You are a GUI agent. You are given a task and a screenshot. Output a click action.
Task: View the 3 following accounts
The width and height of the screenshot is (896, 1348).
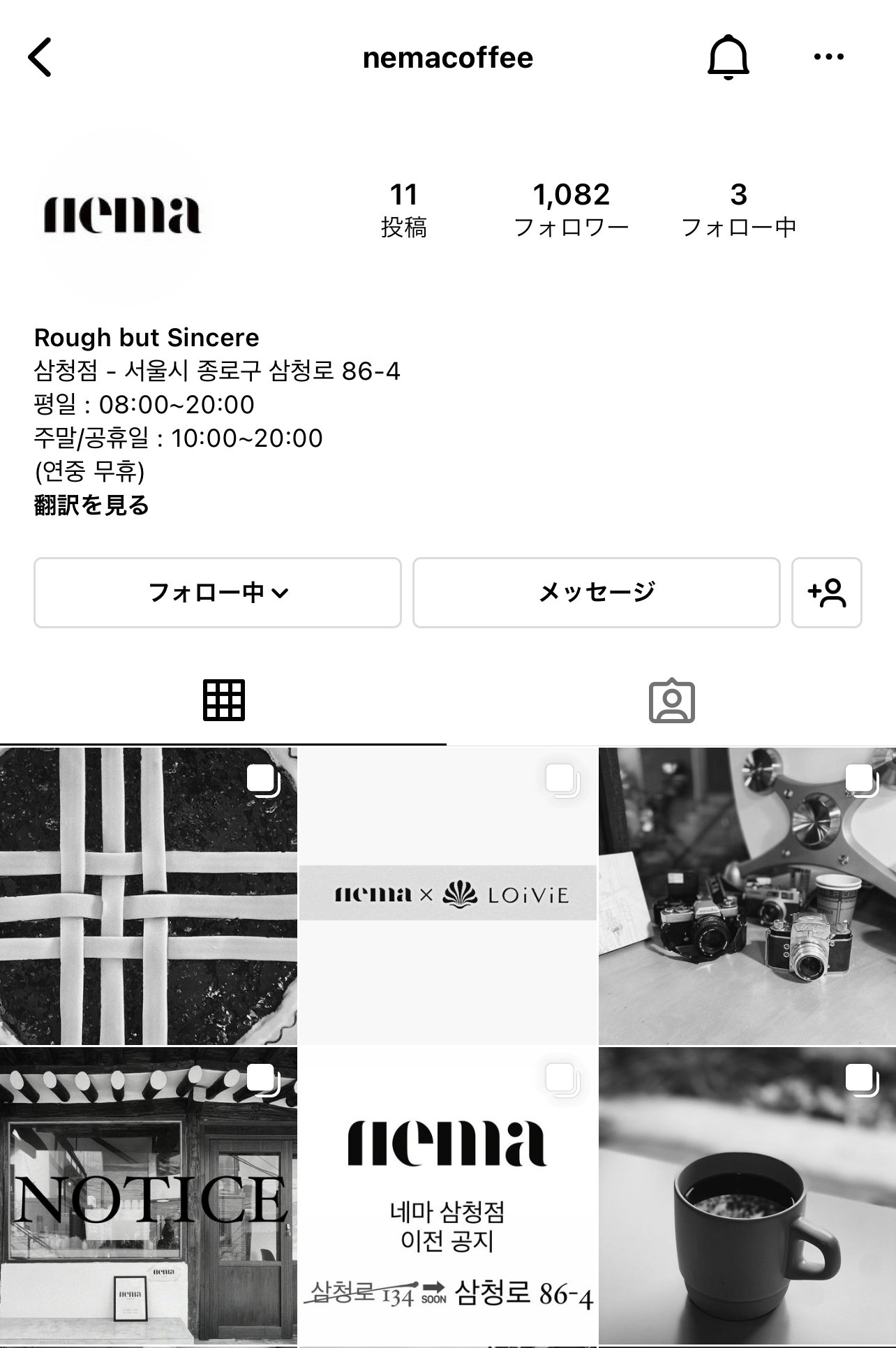point(738,209)
